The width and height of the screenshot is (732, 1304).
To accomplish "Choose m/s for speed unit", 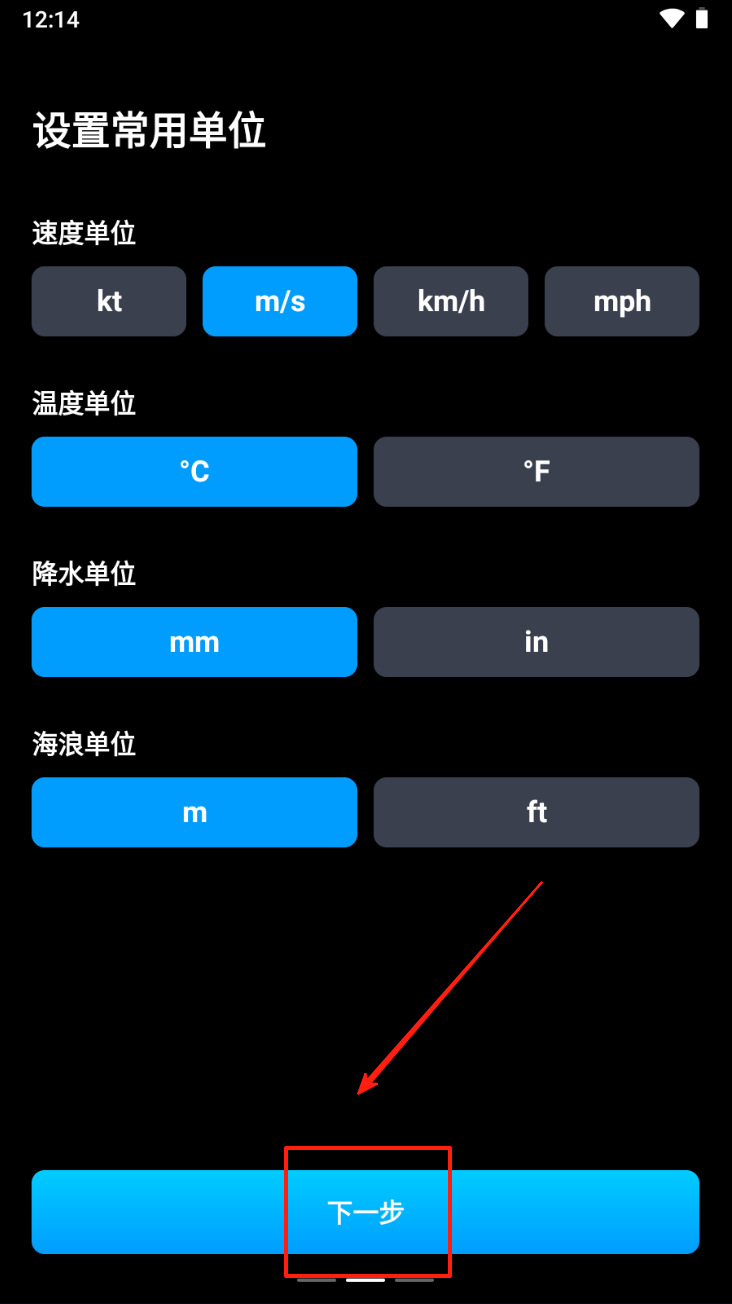I will pos(280,301).
